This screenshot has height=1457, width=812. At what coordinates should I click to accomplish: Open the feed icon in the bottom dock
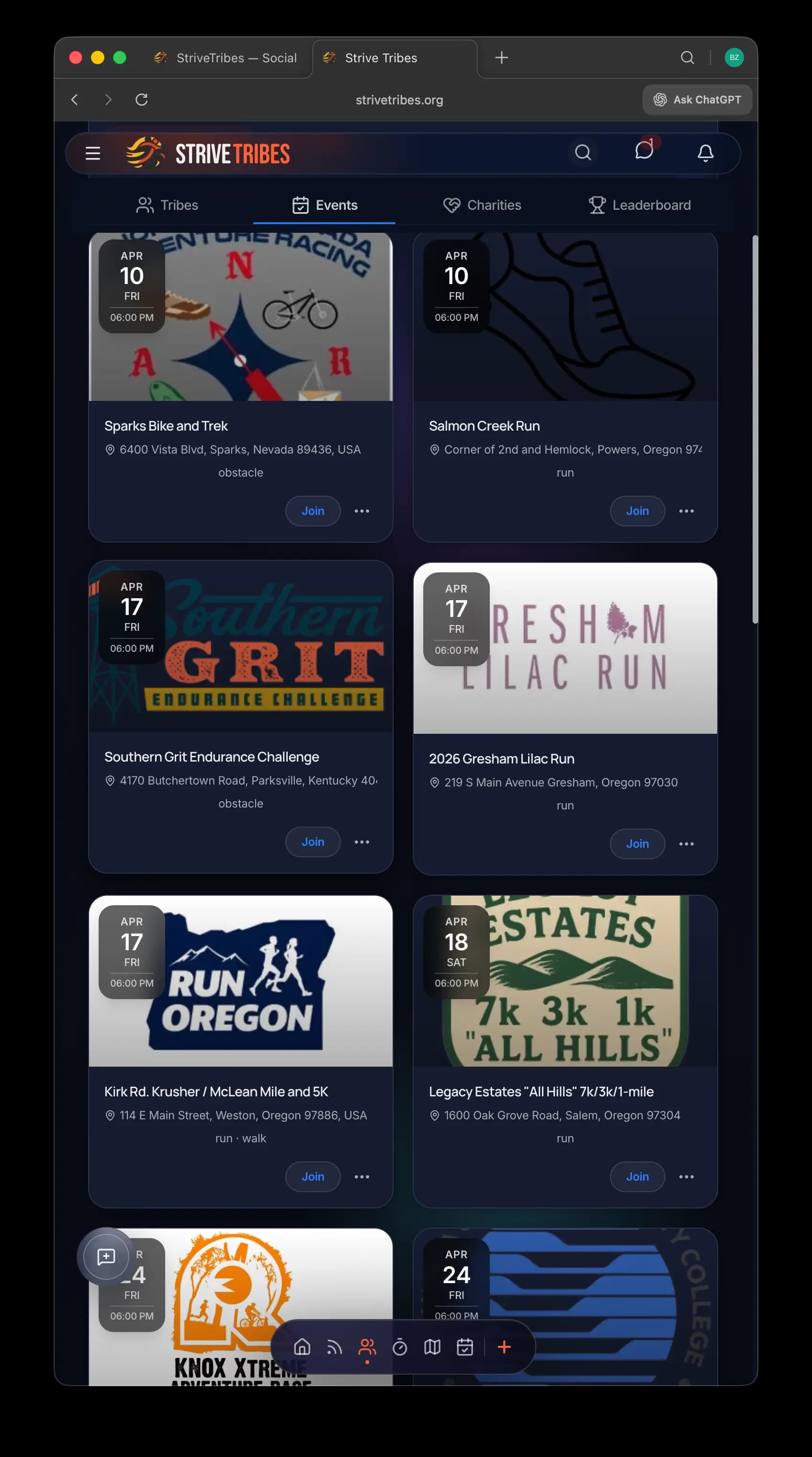(x=334, y=1347)
